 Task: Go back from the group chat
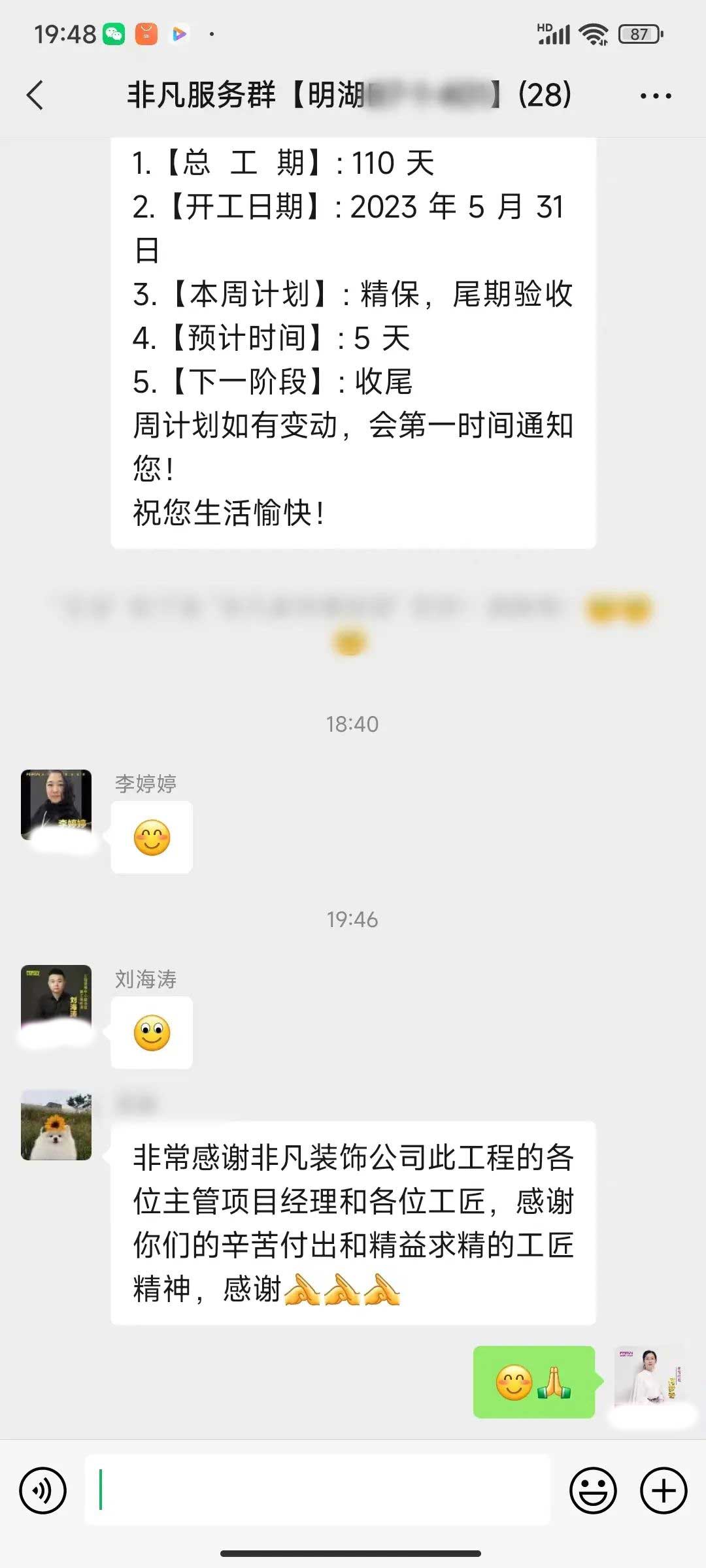(x=35, y=95)
